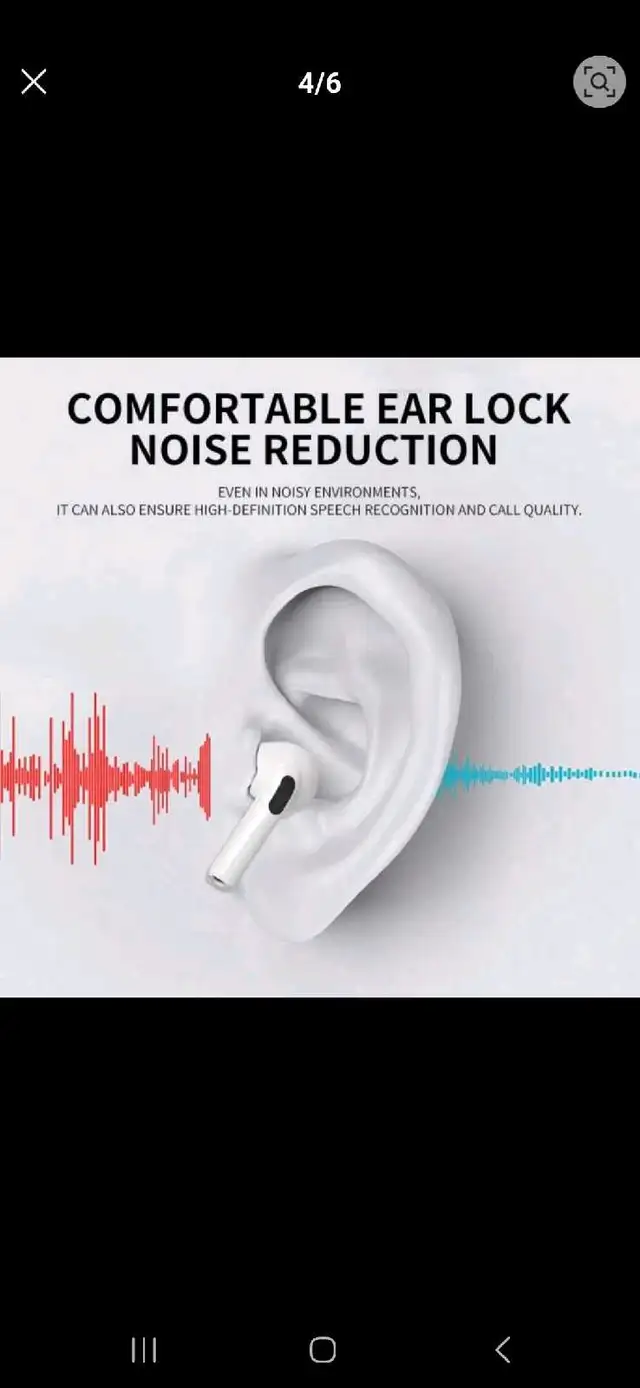Close the image viewer
Screen dimensions: 640x1388
point(34,82)
